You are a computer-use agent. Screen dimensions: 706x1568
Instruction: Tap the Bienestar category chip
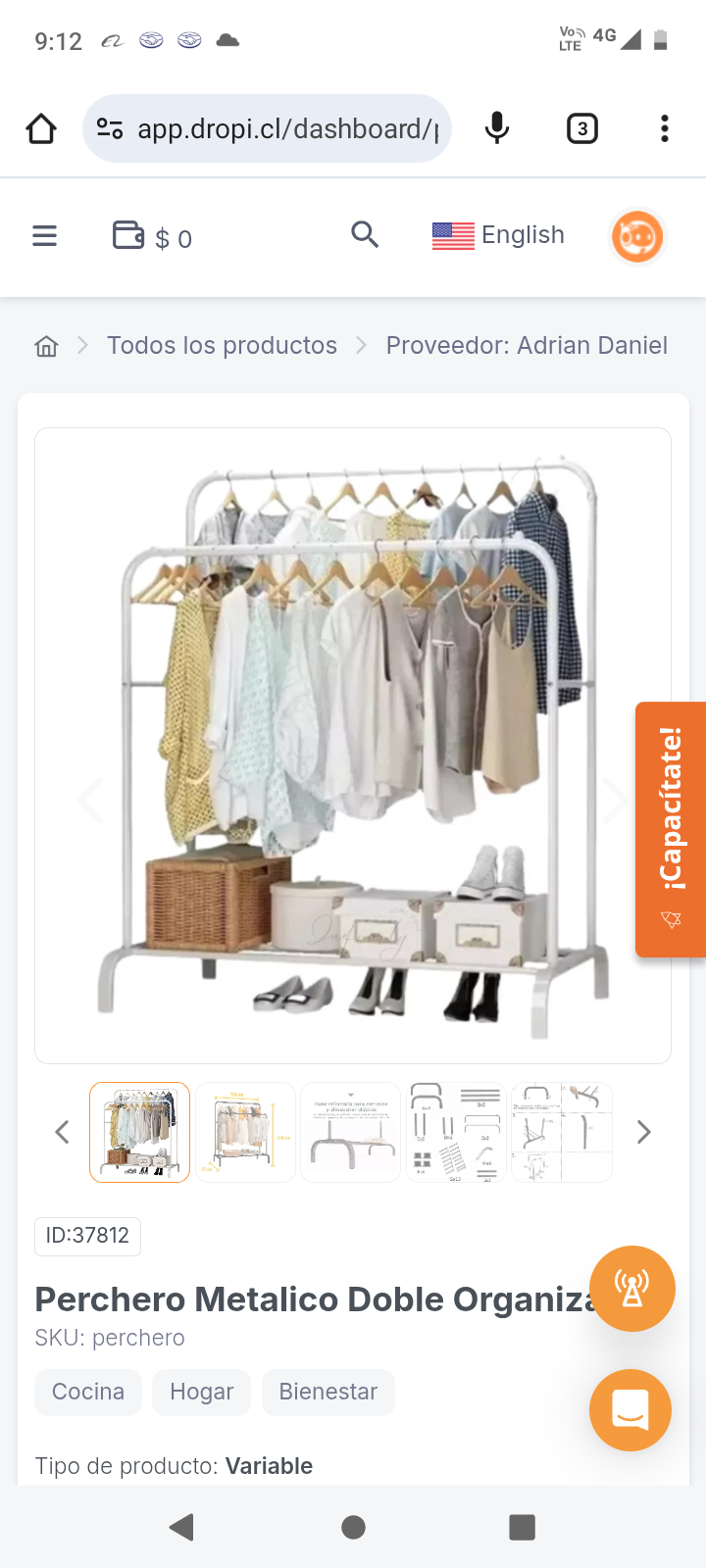[x=328, y=1393]
